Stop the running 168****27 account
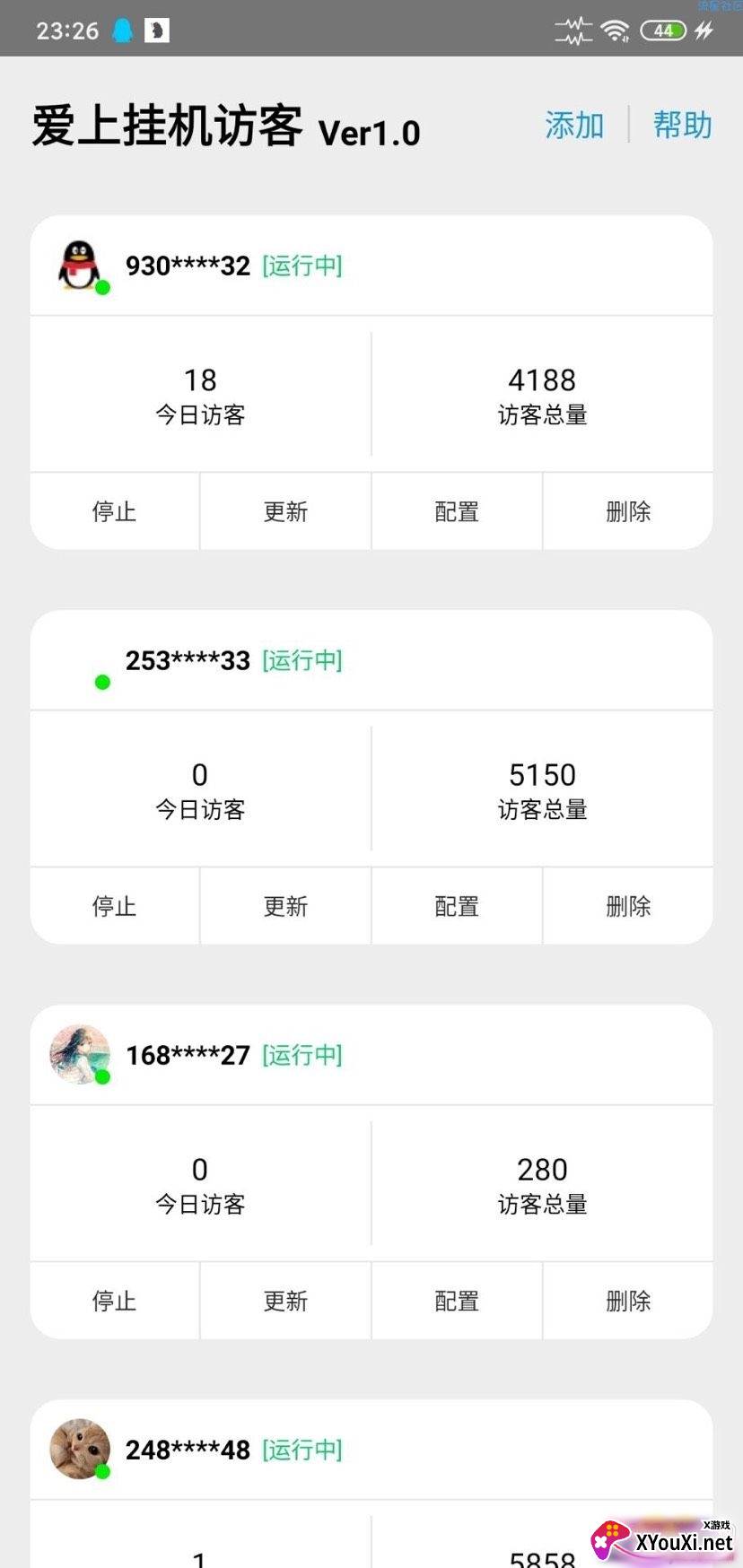 point(114,1301)
